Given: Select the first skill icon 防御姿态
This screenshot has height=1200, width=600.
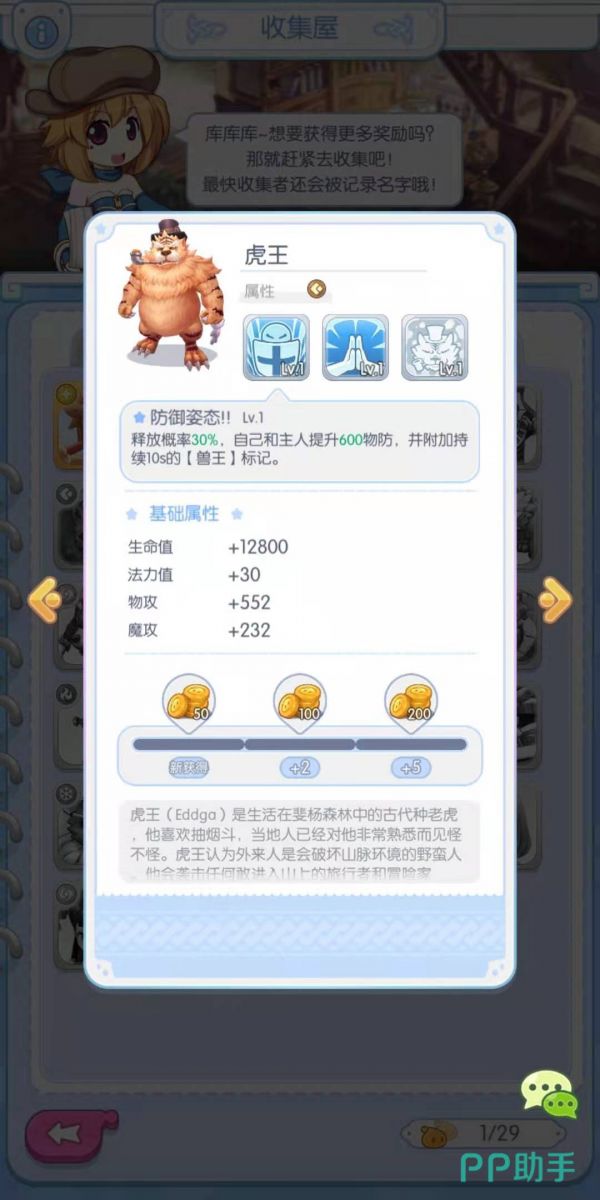Looking at the screenshot, I should pos(276,347).
